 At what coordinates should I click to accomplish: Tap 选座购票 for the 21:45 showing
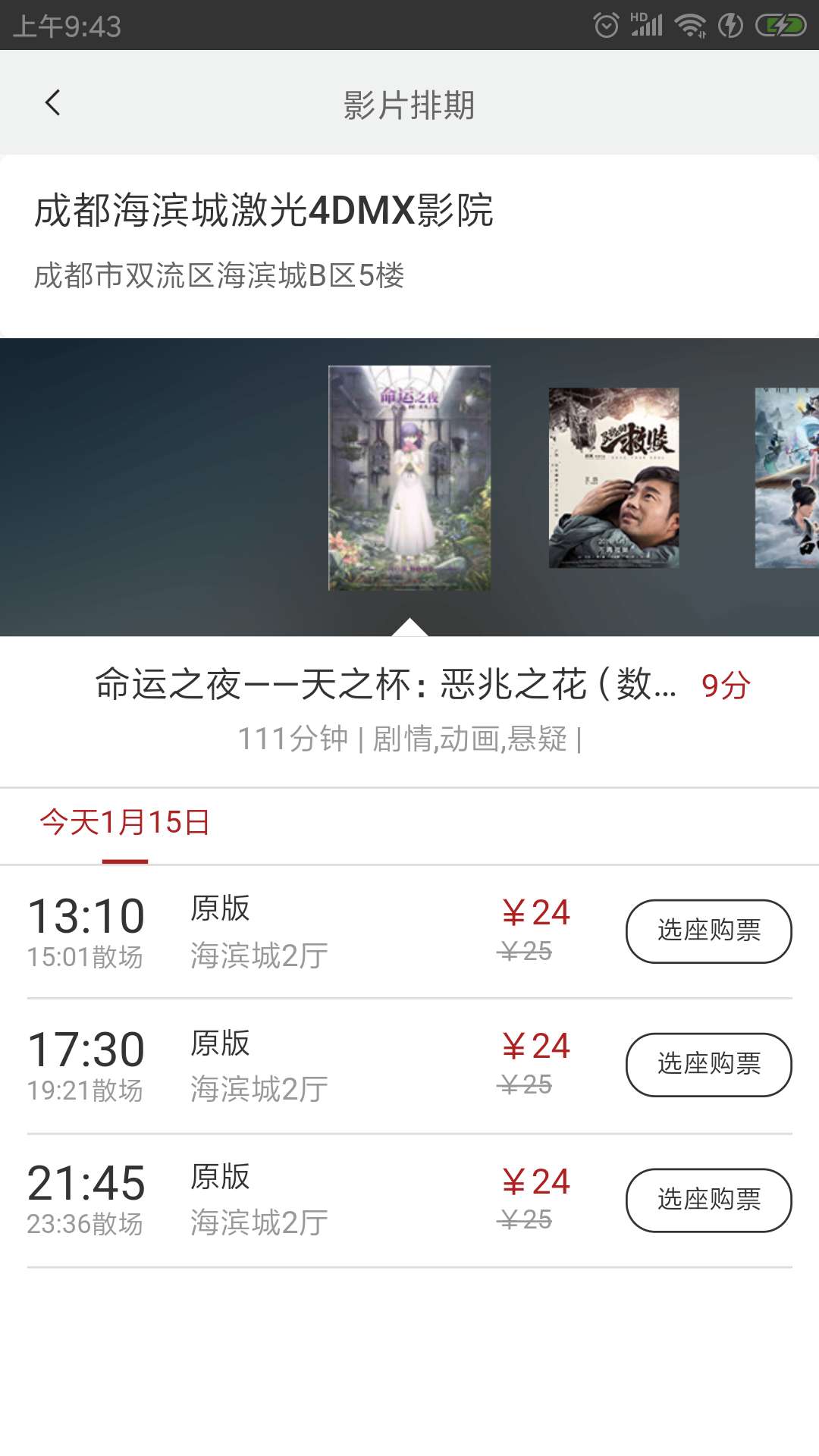tap(708, 1200)
